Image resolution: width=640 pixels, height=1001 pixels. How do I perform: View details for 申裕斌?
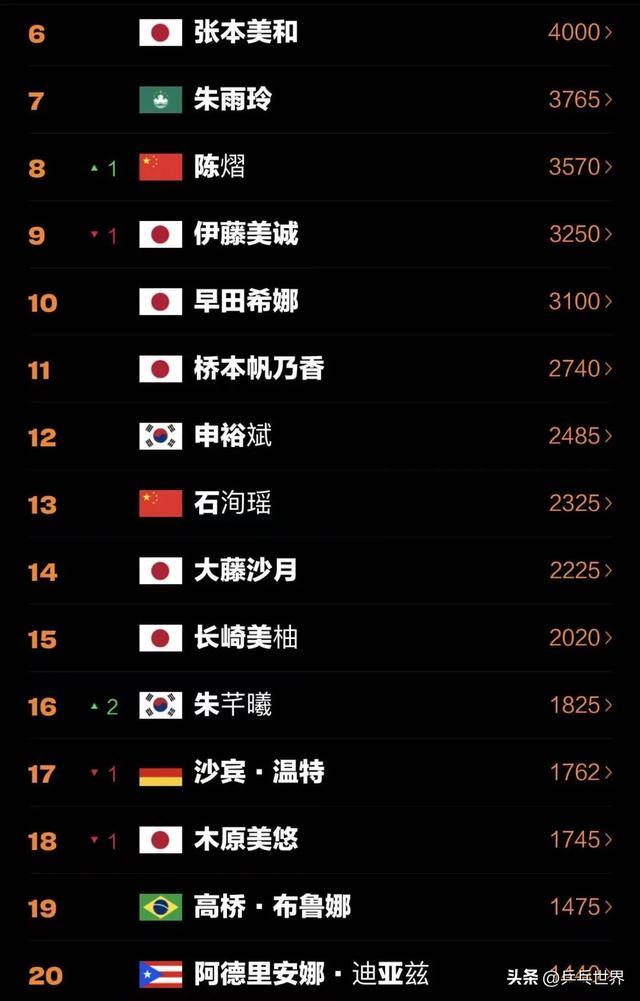coord(232,436)
